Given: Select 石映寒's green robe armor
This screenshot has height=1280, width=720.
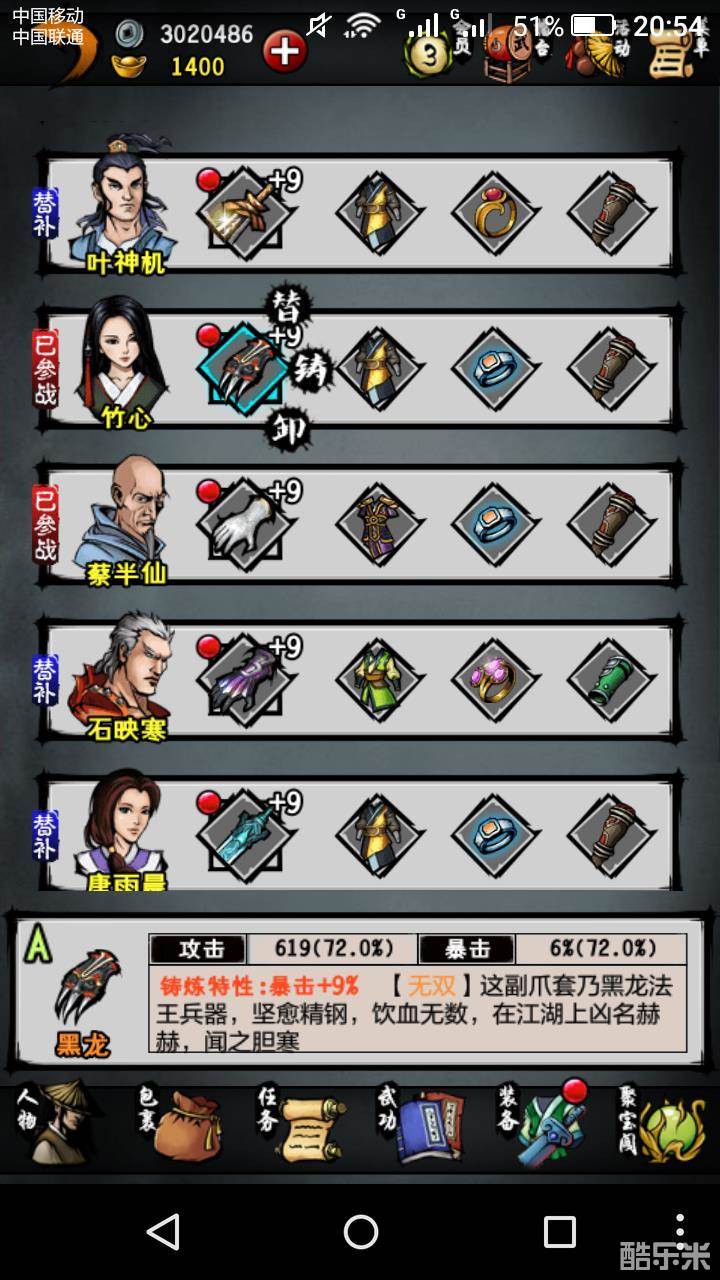Looking at the screenshot, I should coord(380,680).
